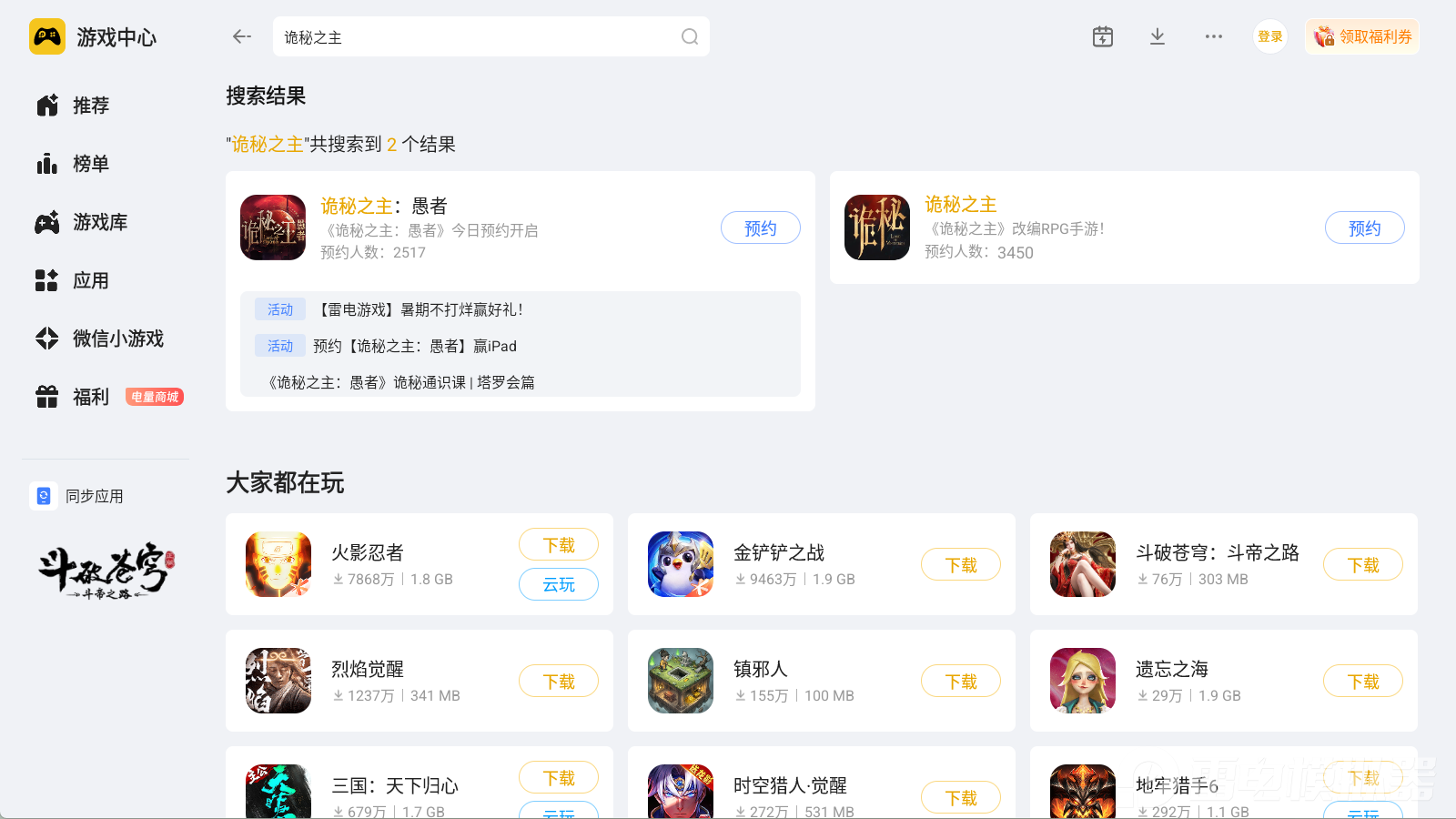Go back with the arrow icon
The width and height of the screenshot is (1456, 819).
click(x=241, y=36)
